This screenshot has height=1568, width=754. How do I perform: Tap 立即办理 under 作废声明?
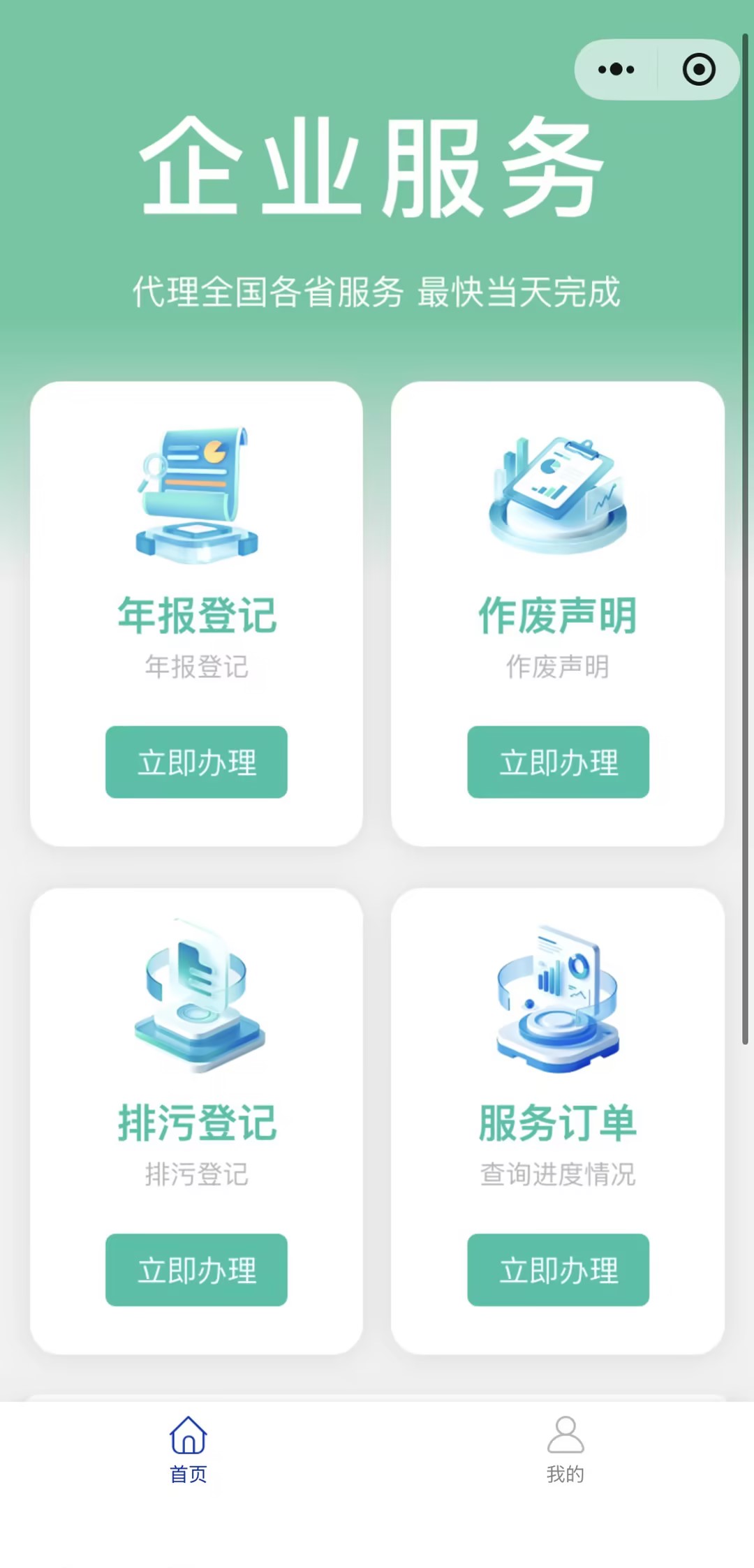pyautogui.click(x=558, y=762)
